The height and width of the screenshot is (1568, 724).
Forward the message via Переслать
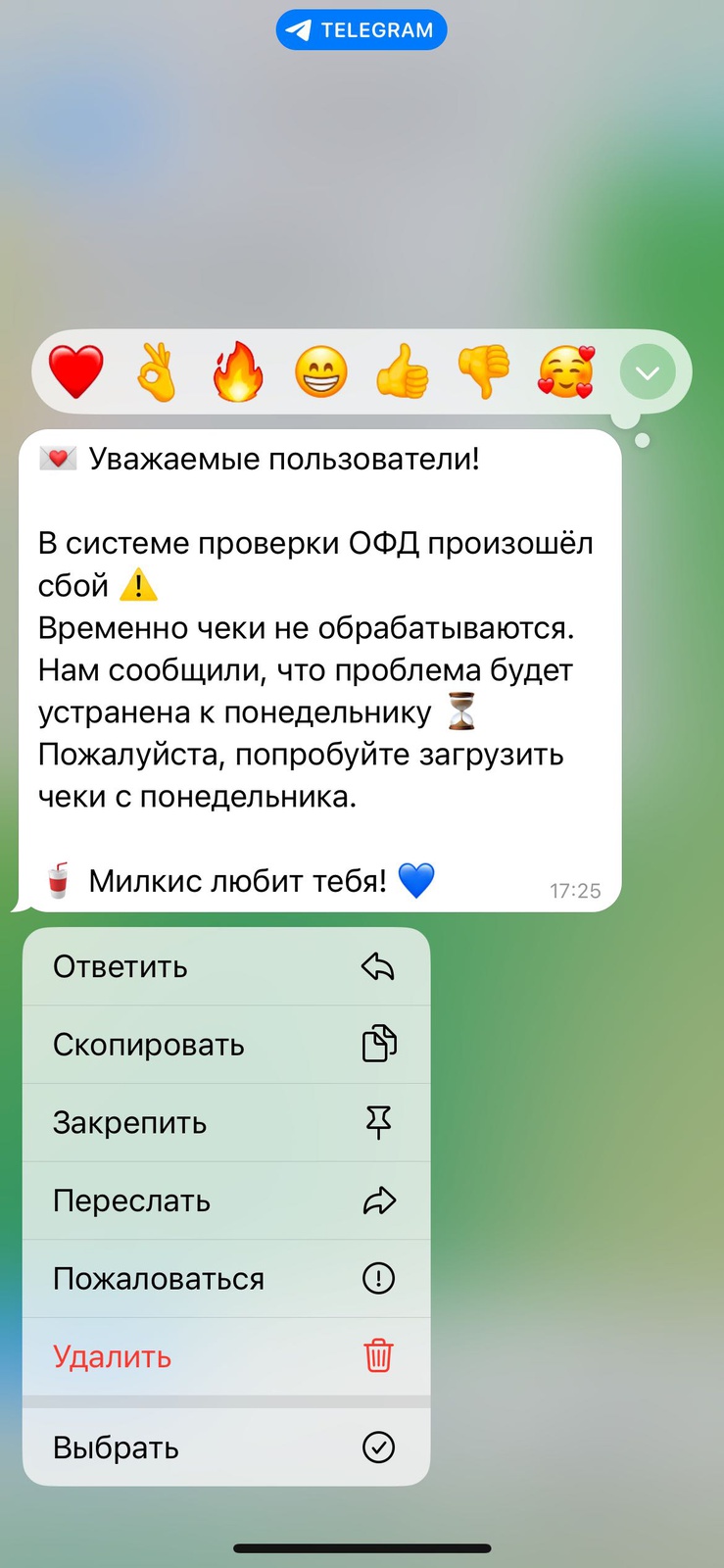[x=226, y=1200]
